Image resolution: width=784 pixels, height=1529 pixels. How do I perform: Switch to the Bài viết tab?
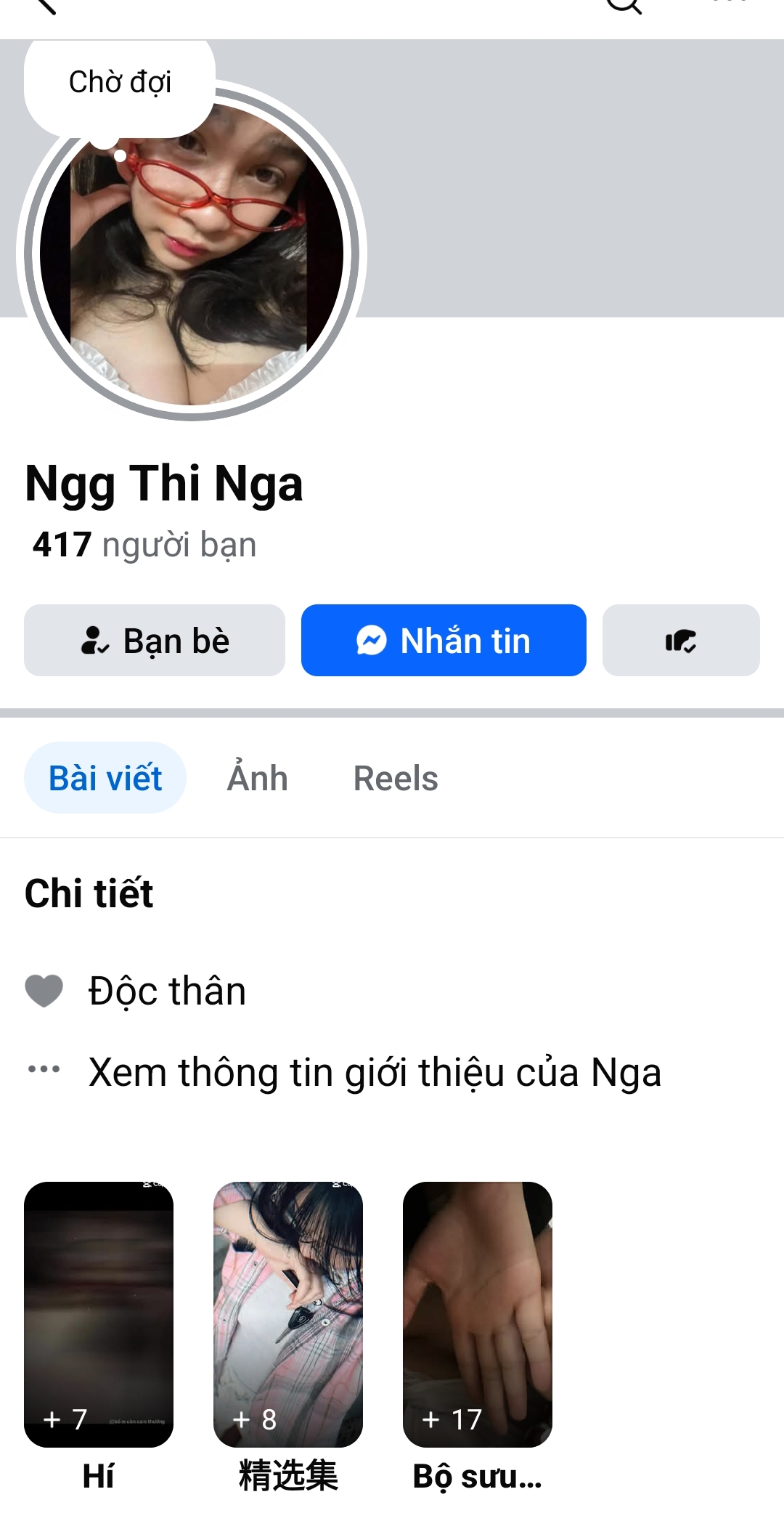(x=105, y=778)
